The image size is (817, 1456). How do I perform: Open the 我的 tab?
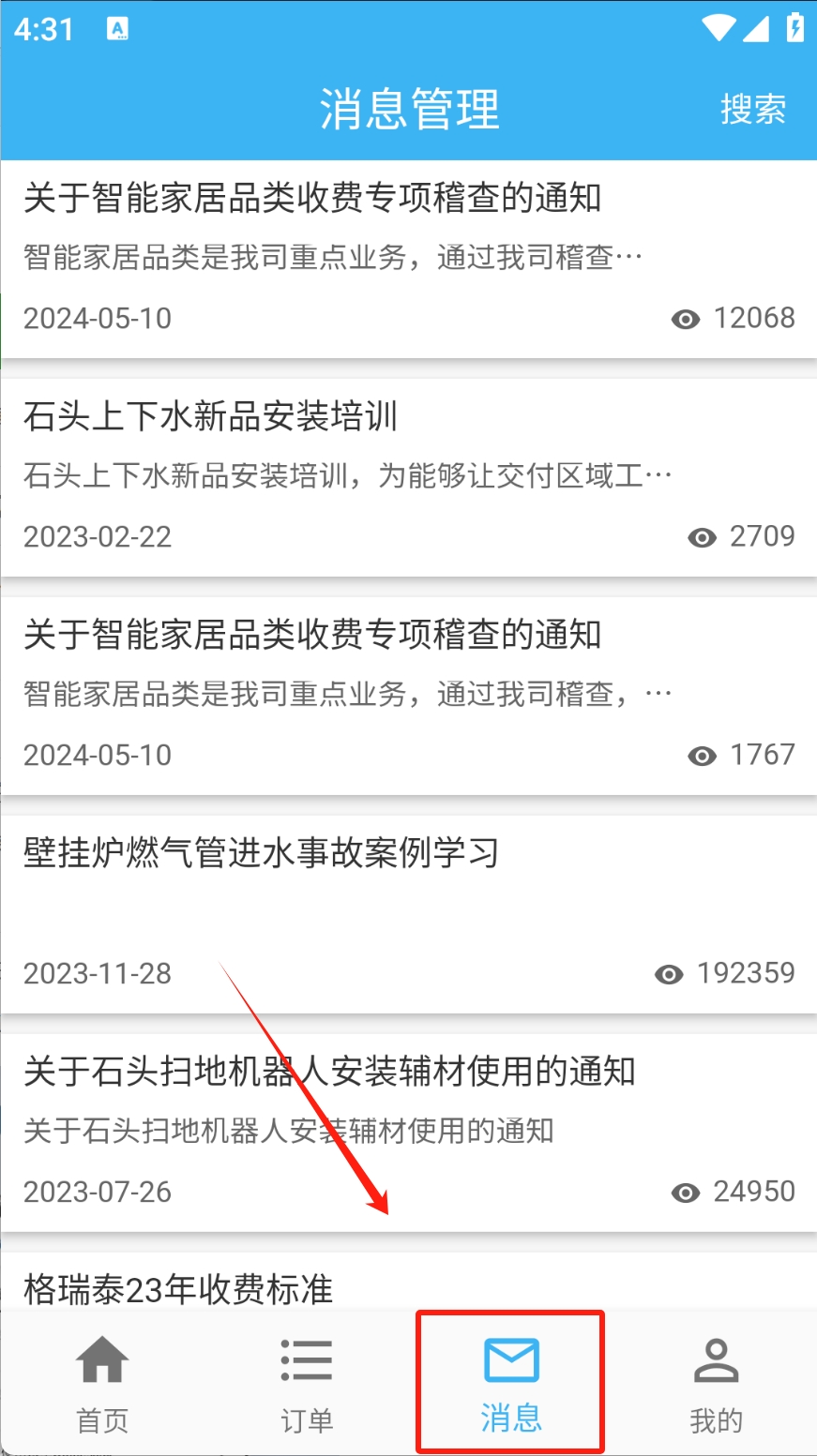[716, 1385]
